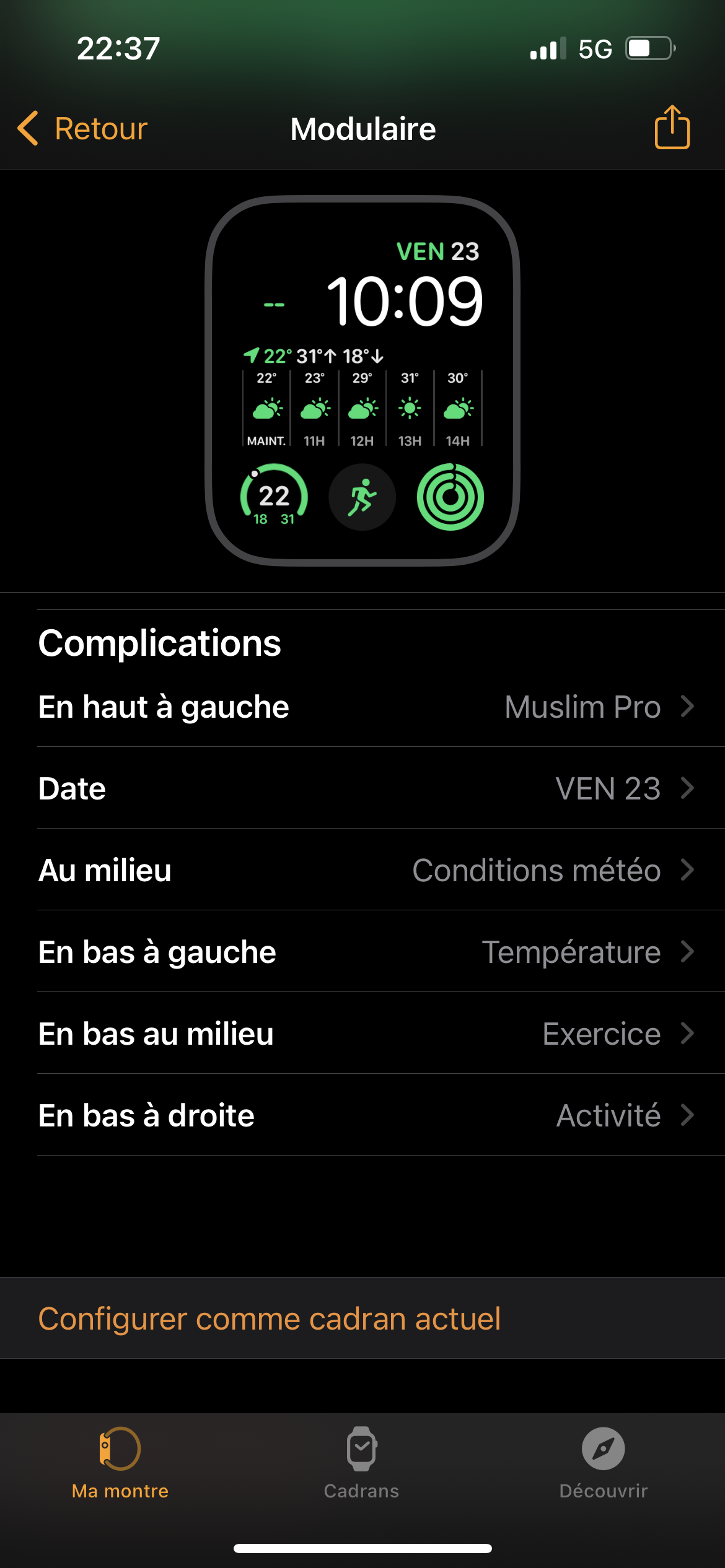Share this Modulaire watch face
This screenshot has height=1568, width=725.
672,128
